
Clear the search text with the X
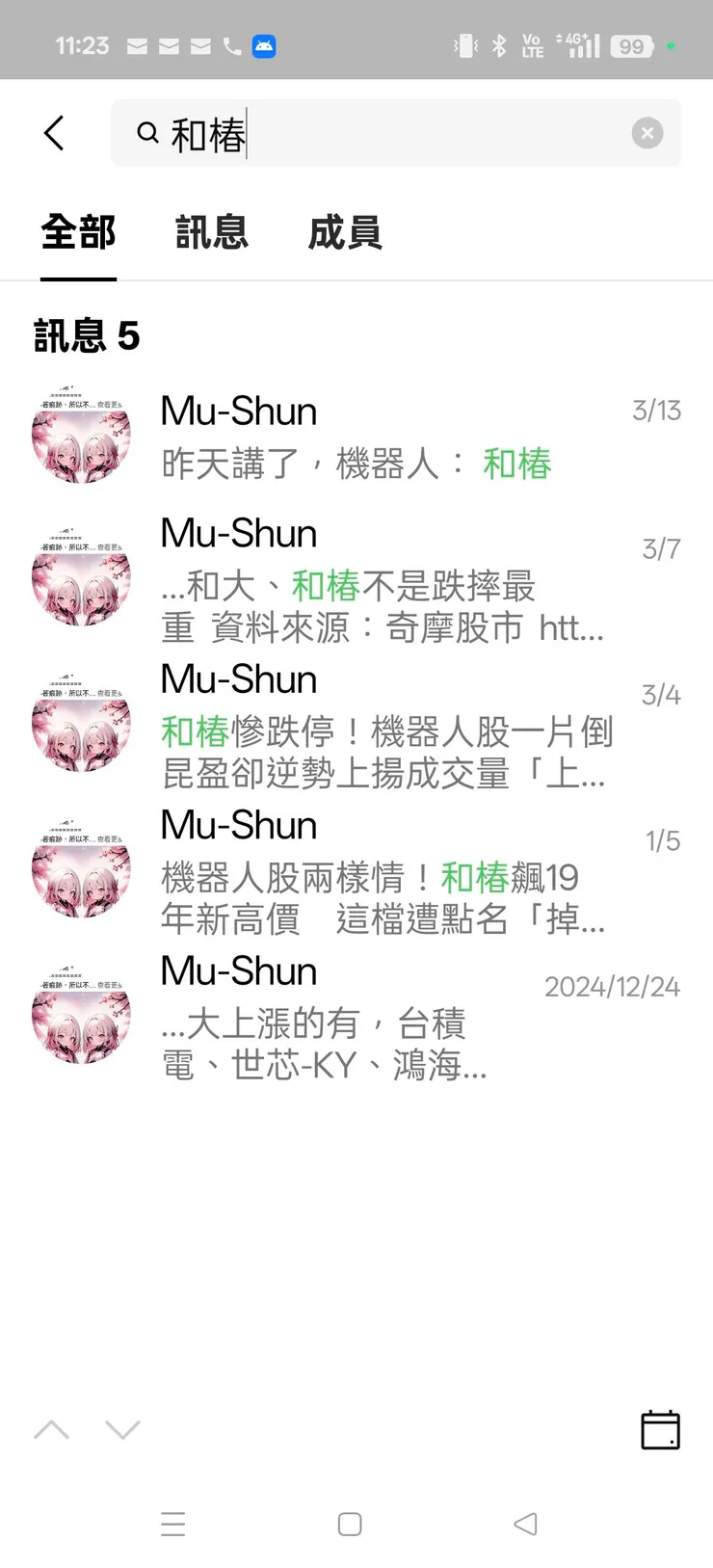point(647,133)
